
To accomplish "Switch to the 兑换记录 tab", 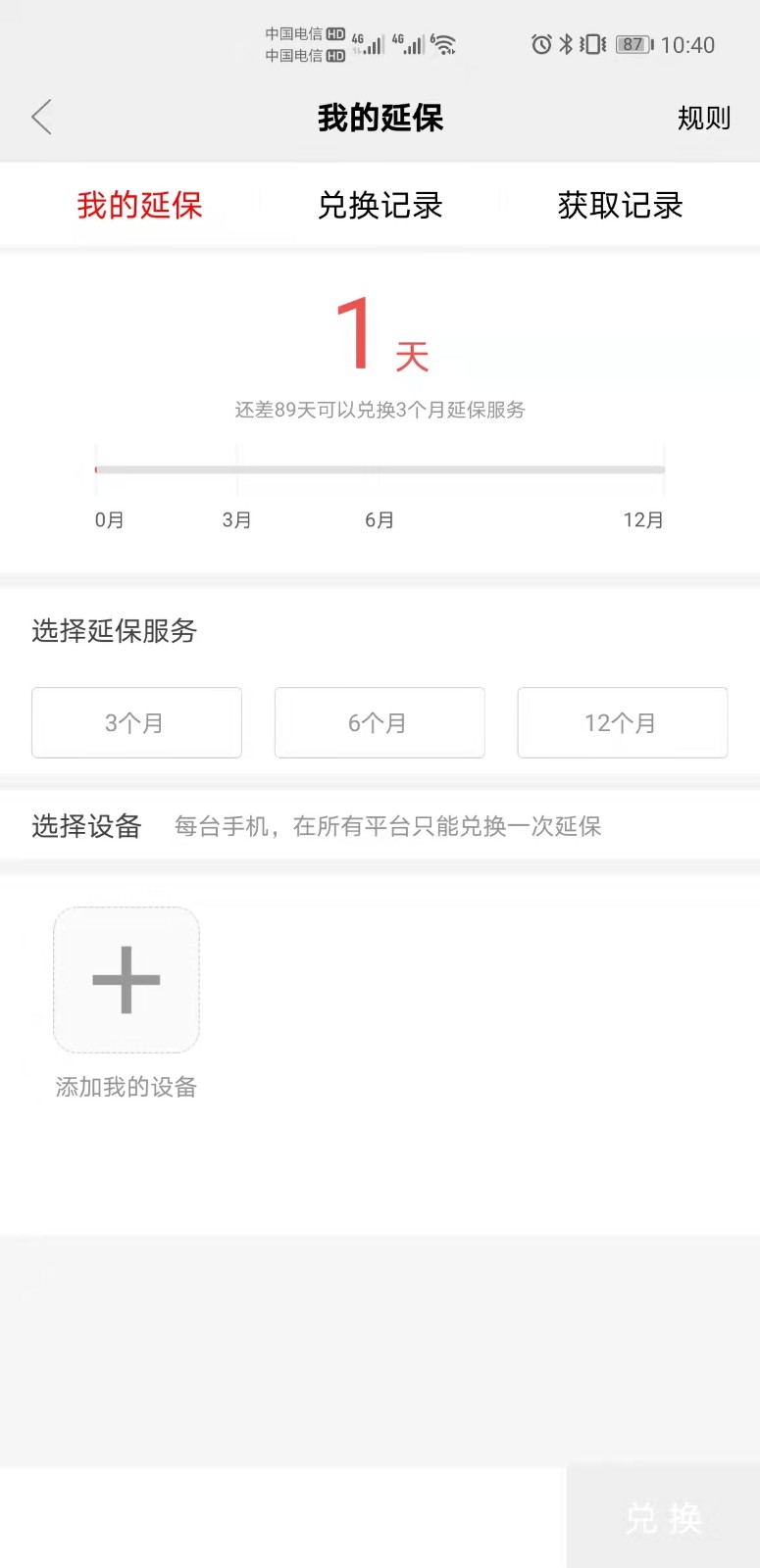I will (x=380, y=206).
